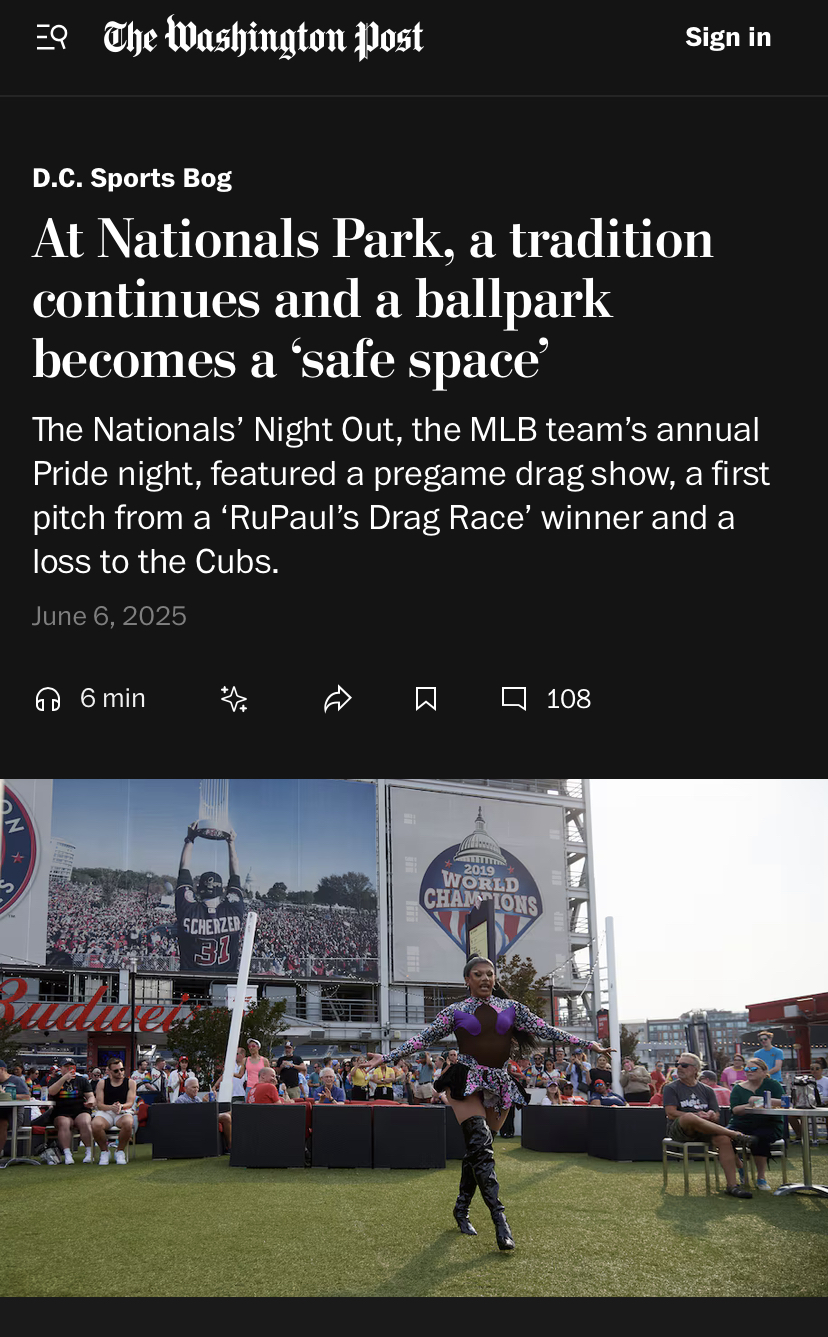Bookmark this article
The image size is (828, 1337).
(426, 699)
